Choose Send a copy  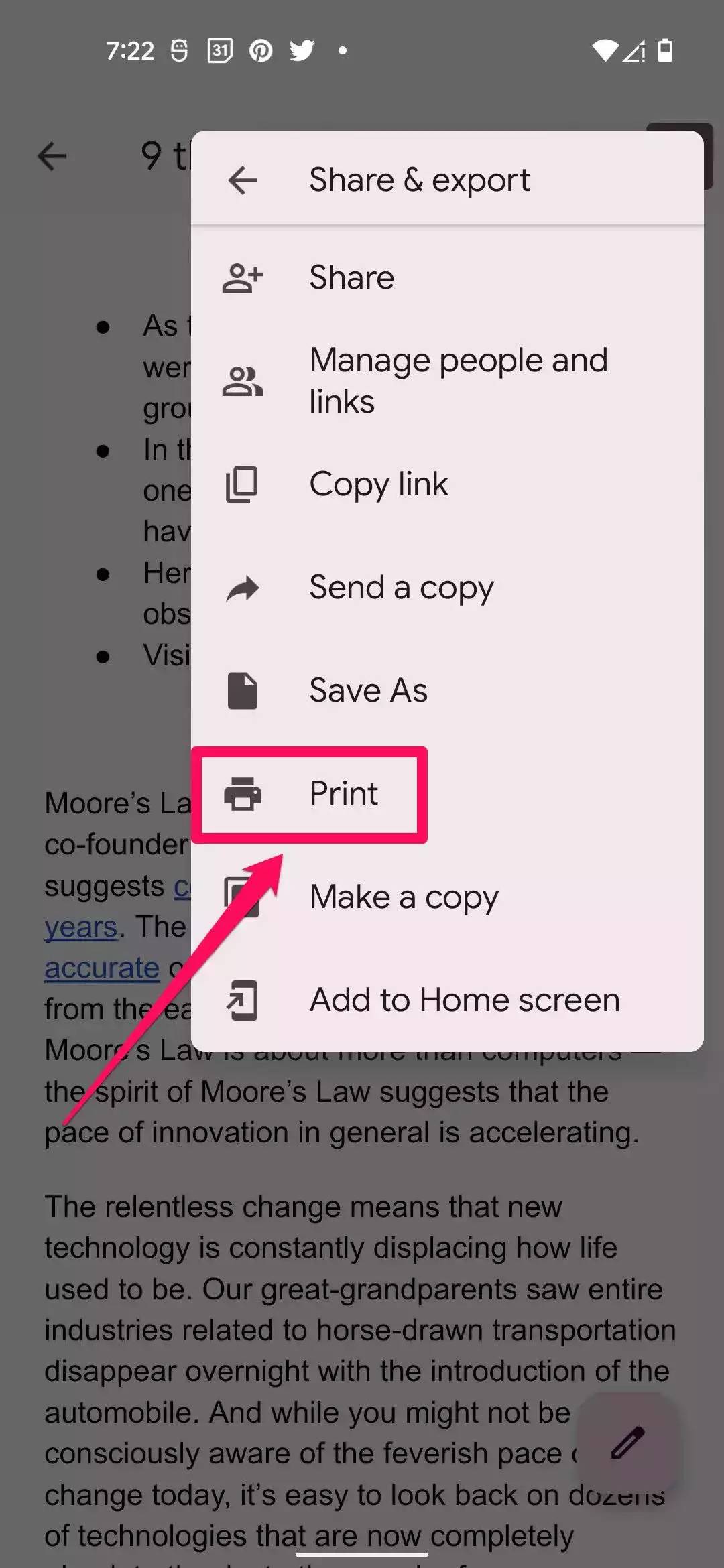[401, 588]
